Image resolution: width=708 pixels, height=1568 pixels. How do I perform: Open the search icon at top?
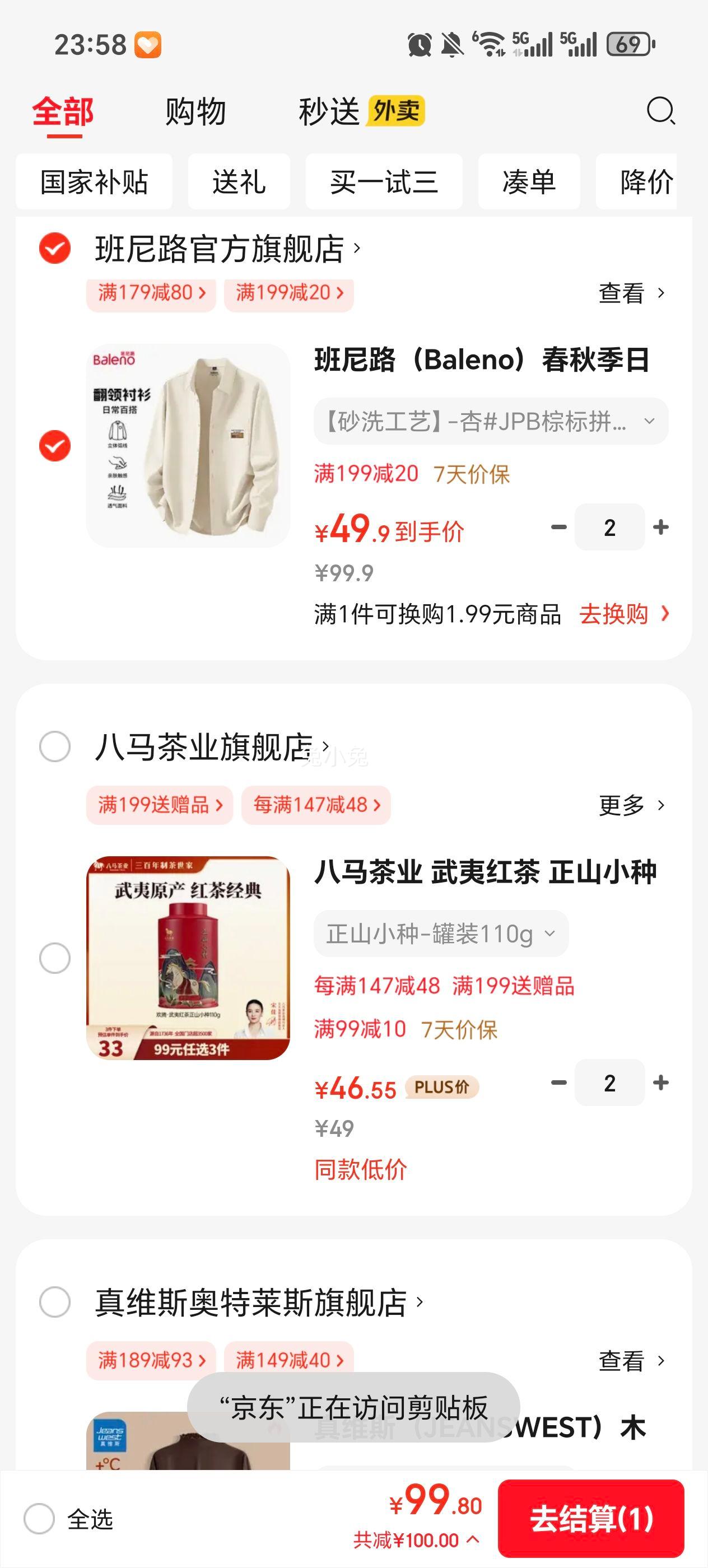coord(660,111)
